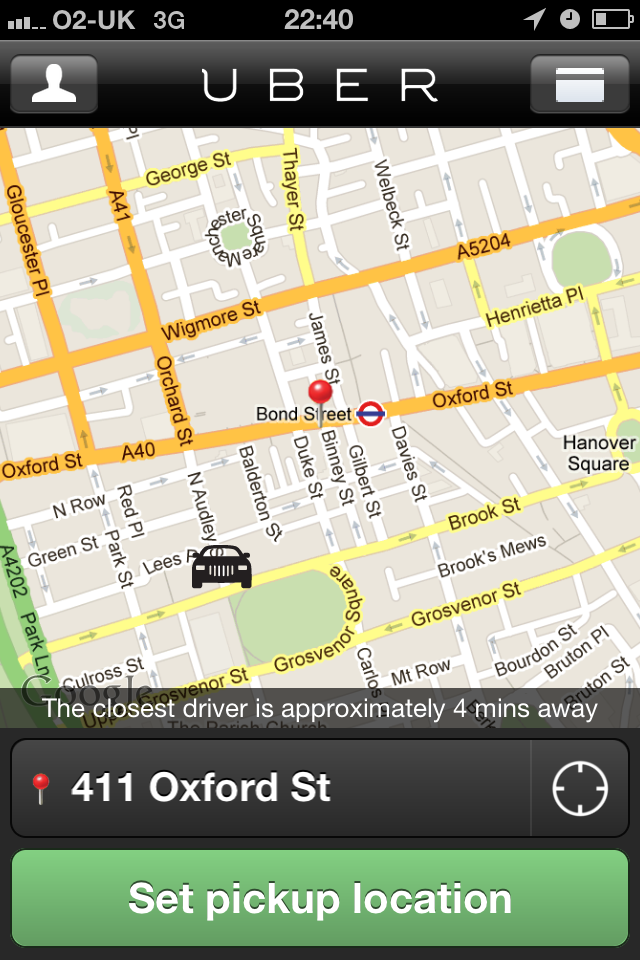Tap the black car marker on the map
Viewport: 640px width, 960px height.
tap(221, 567)
